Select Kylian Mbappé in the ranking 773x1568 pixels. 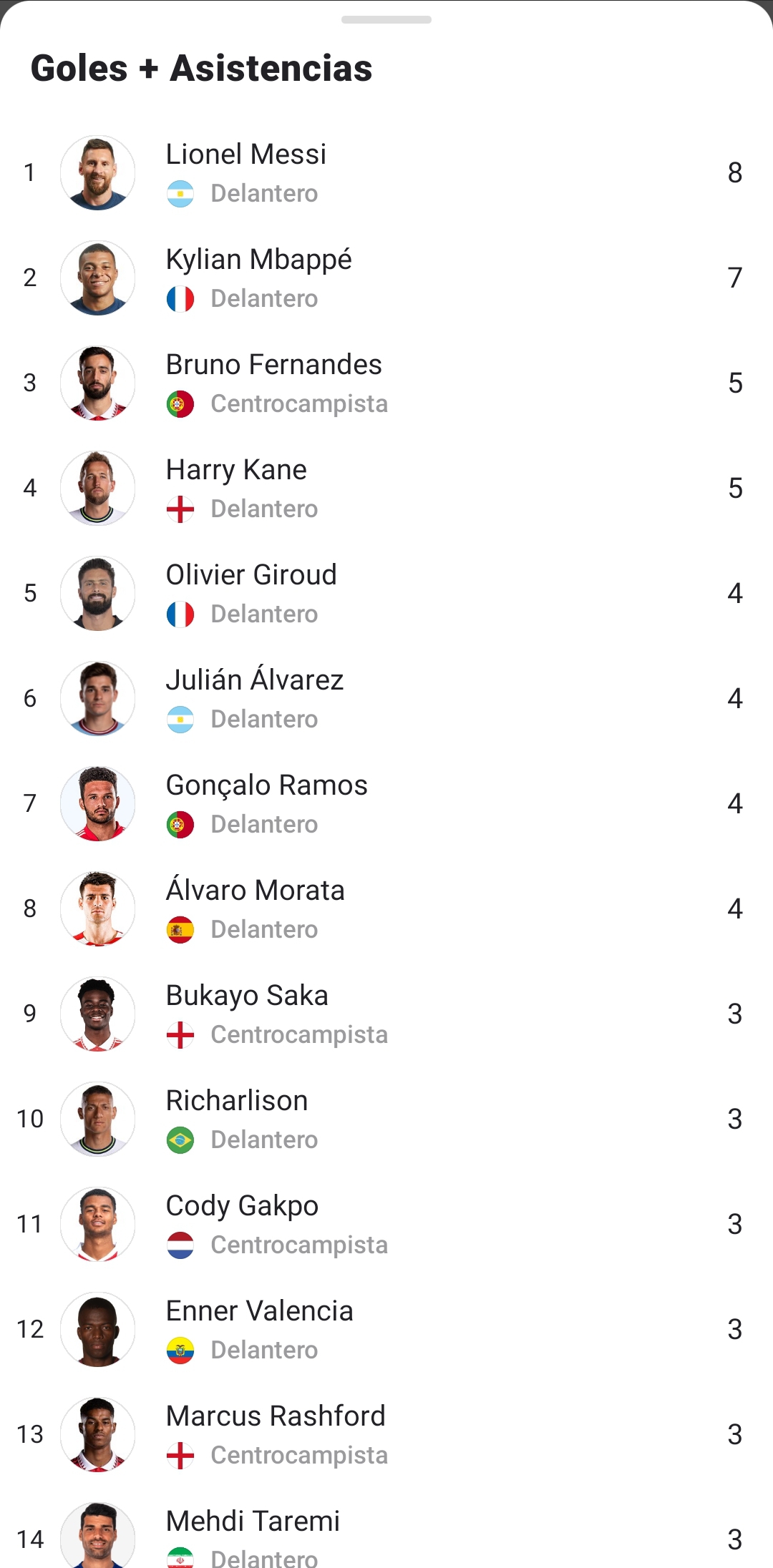(386, 278)
